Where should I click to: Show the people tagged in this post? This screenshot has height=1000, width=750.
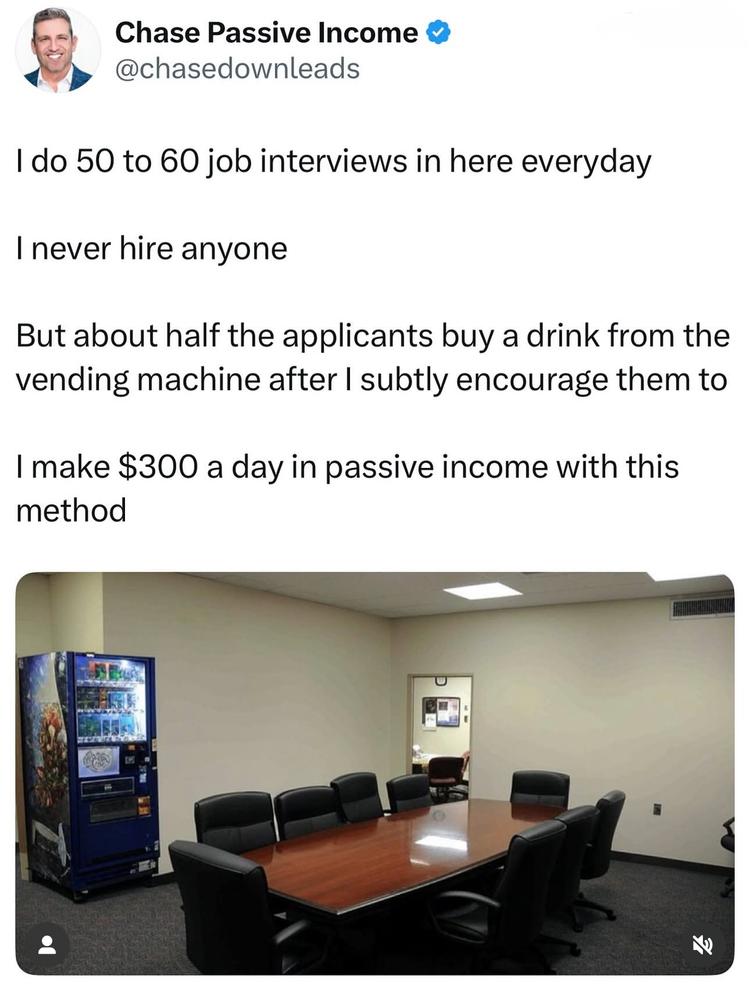click(44, 946)
